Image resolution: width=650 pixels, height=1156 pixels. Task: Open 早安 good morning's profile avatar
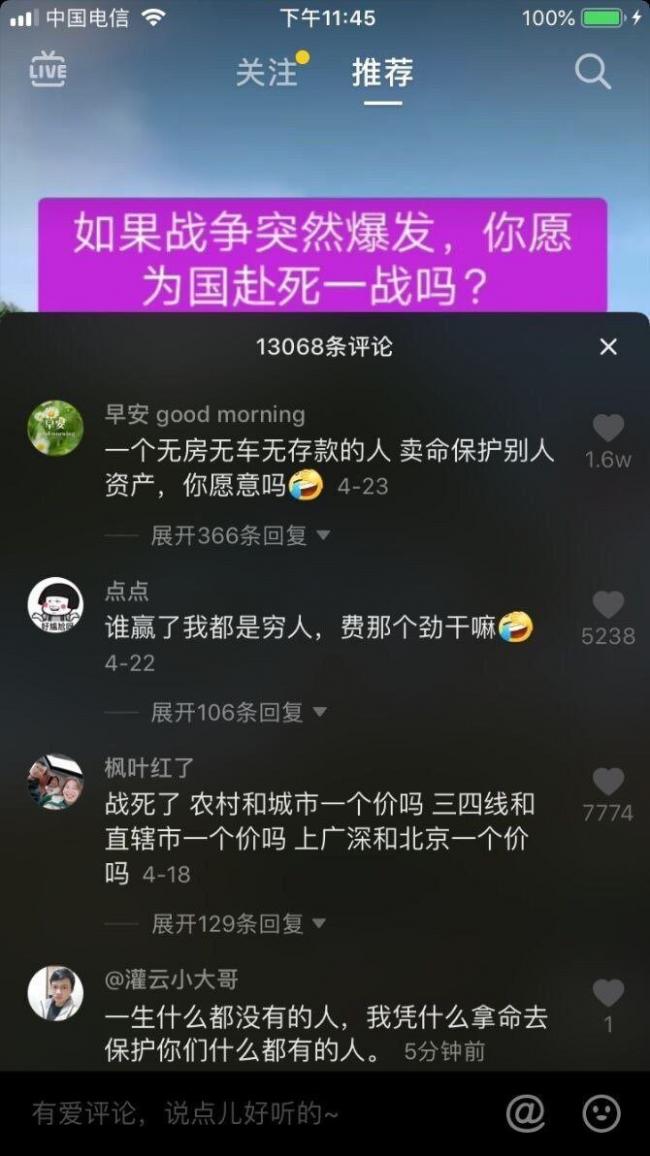(x=55, y=428)
